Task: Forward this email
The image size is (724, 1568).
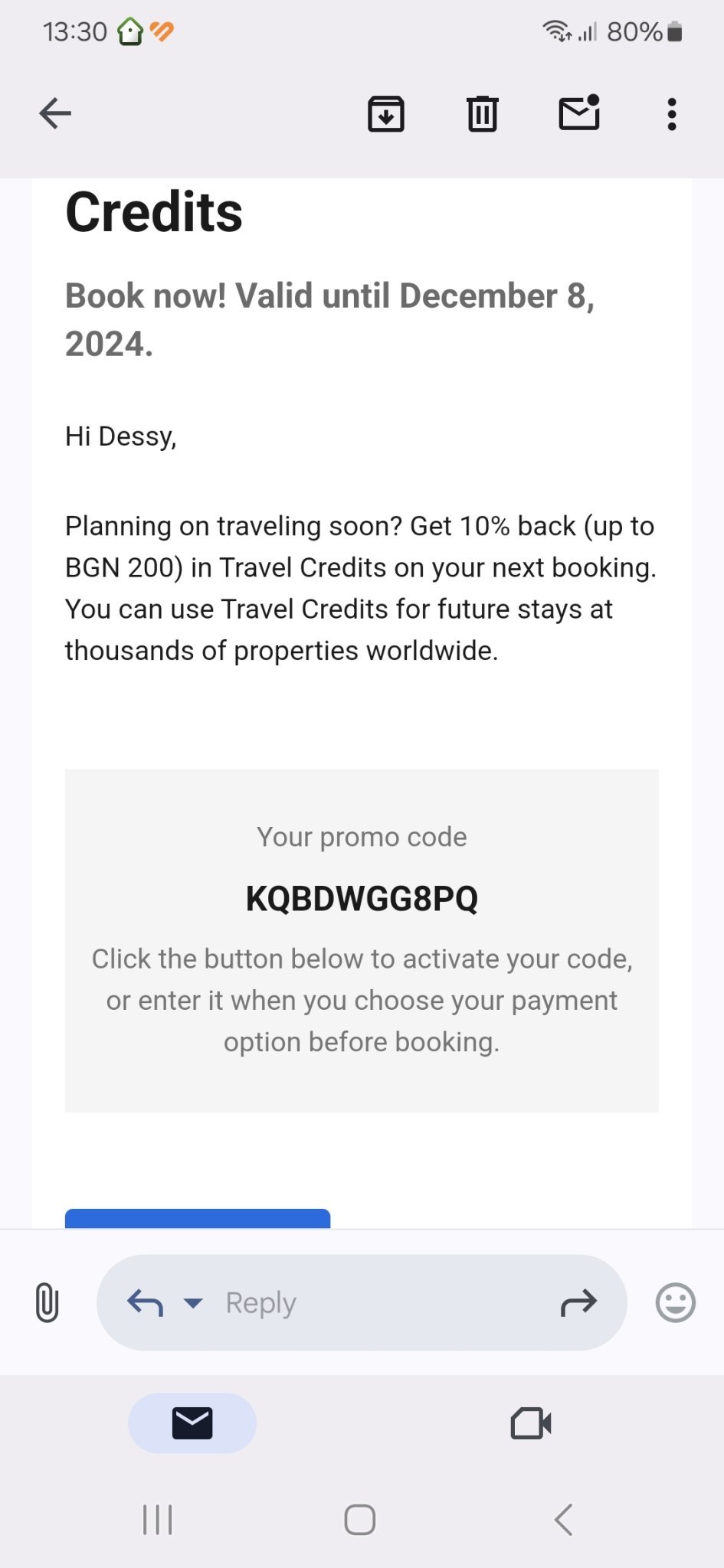Action: [x=578, y=1302]
